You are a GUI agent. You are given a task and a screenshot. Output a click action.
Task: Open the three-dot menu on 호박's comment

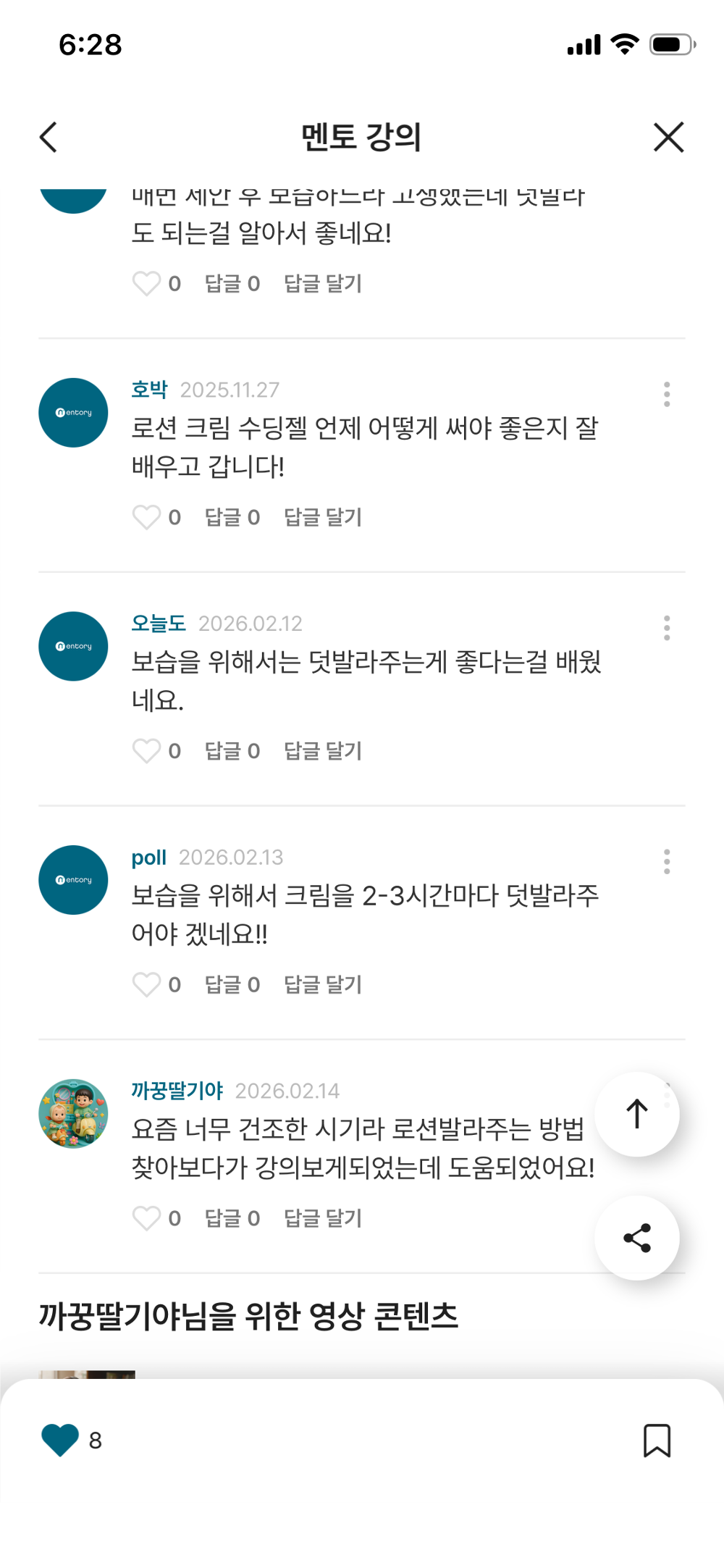667,395
